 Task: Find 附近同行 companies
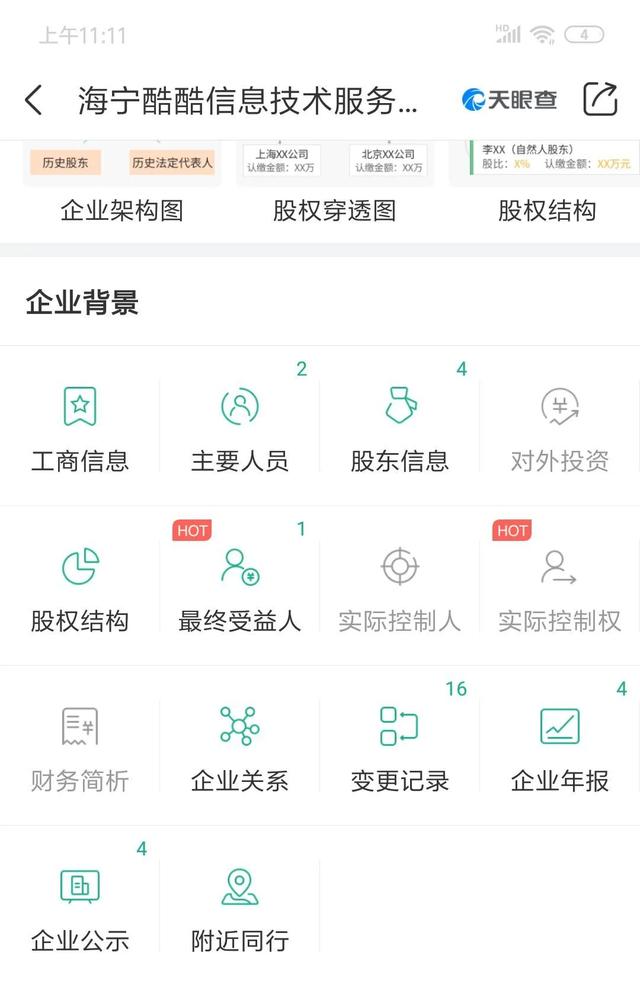(x=240, y=910)
